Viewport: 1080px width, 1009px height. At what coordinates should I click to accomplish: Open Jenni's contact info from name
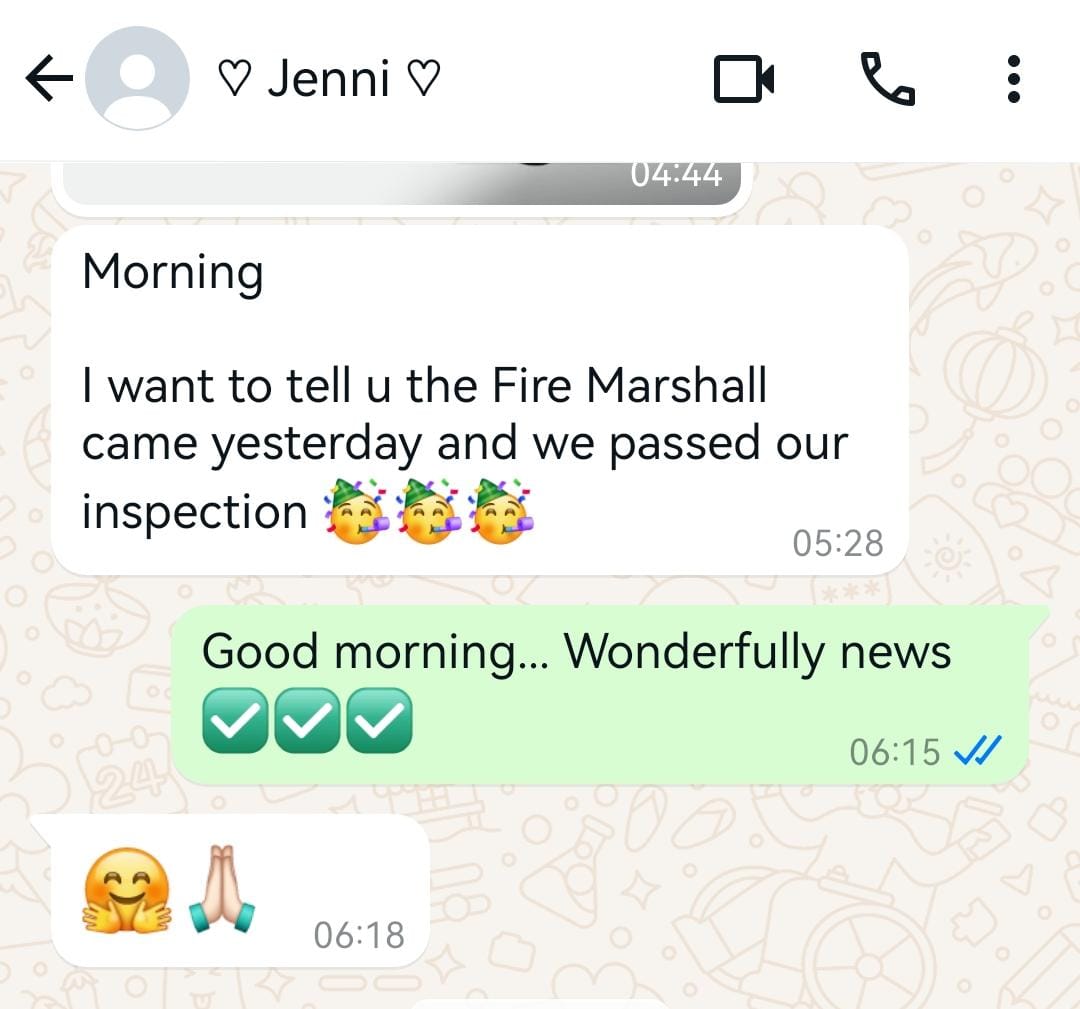pos(329,79)
